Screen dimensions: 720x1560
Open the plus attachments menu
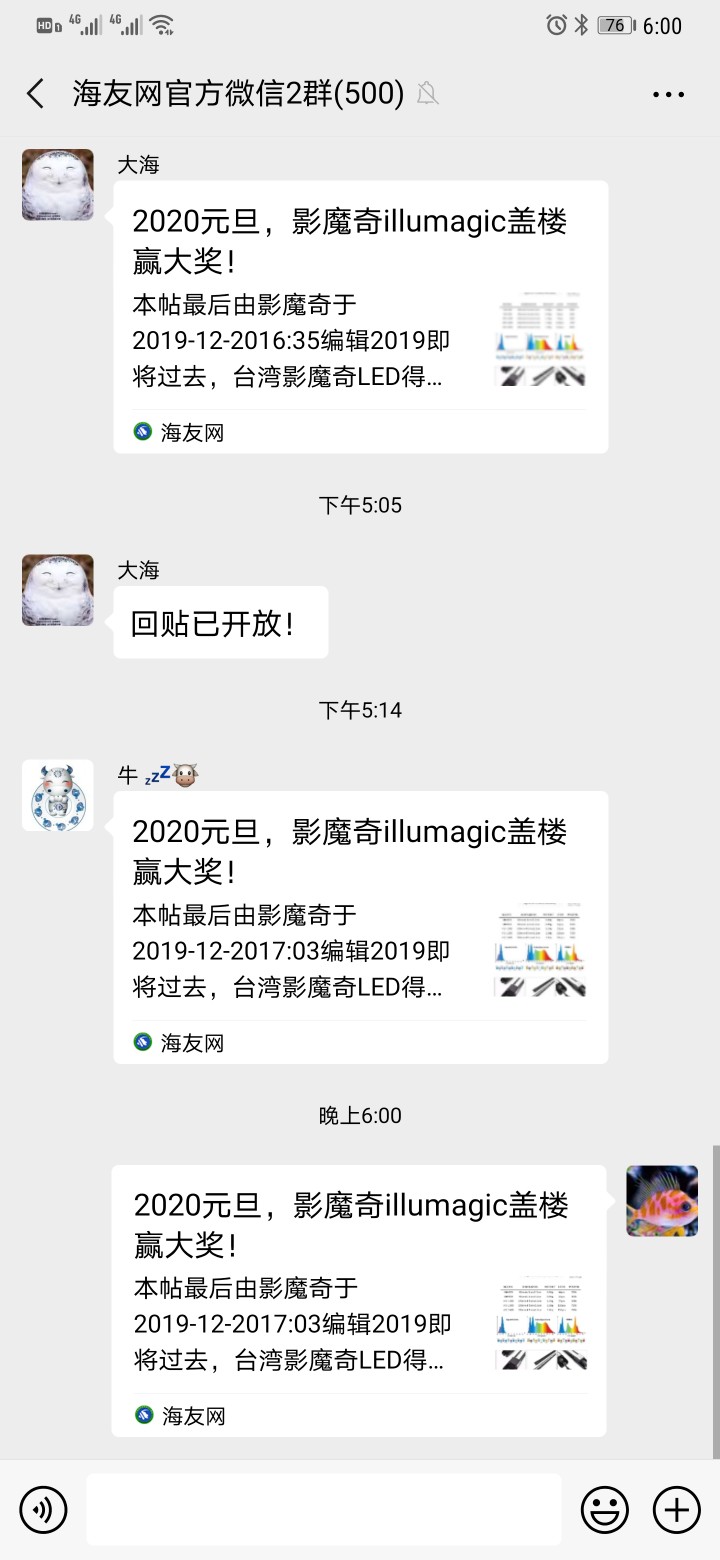[x=677, y=1508]
